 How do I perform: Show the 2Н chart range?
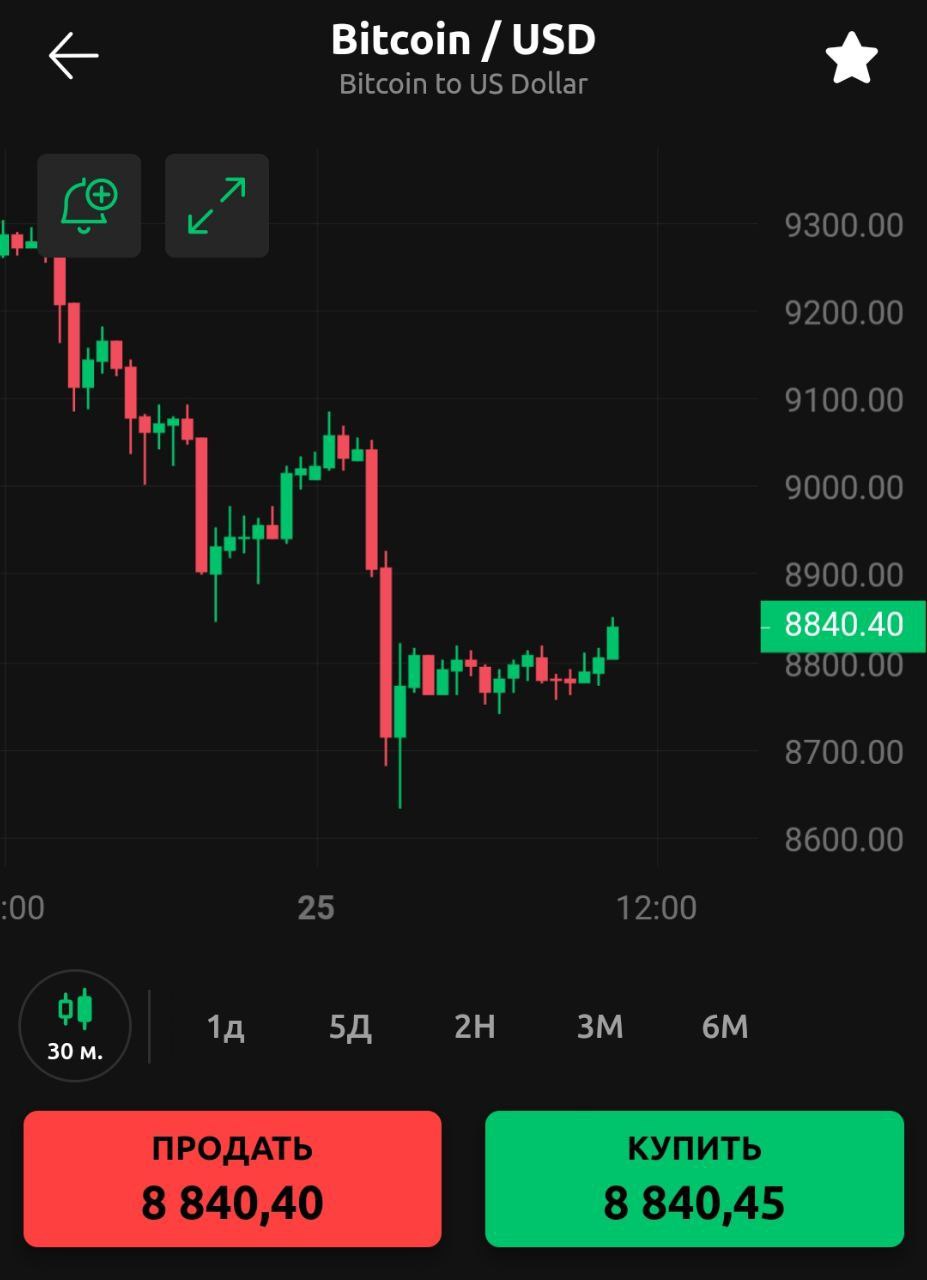475,1027
